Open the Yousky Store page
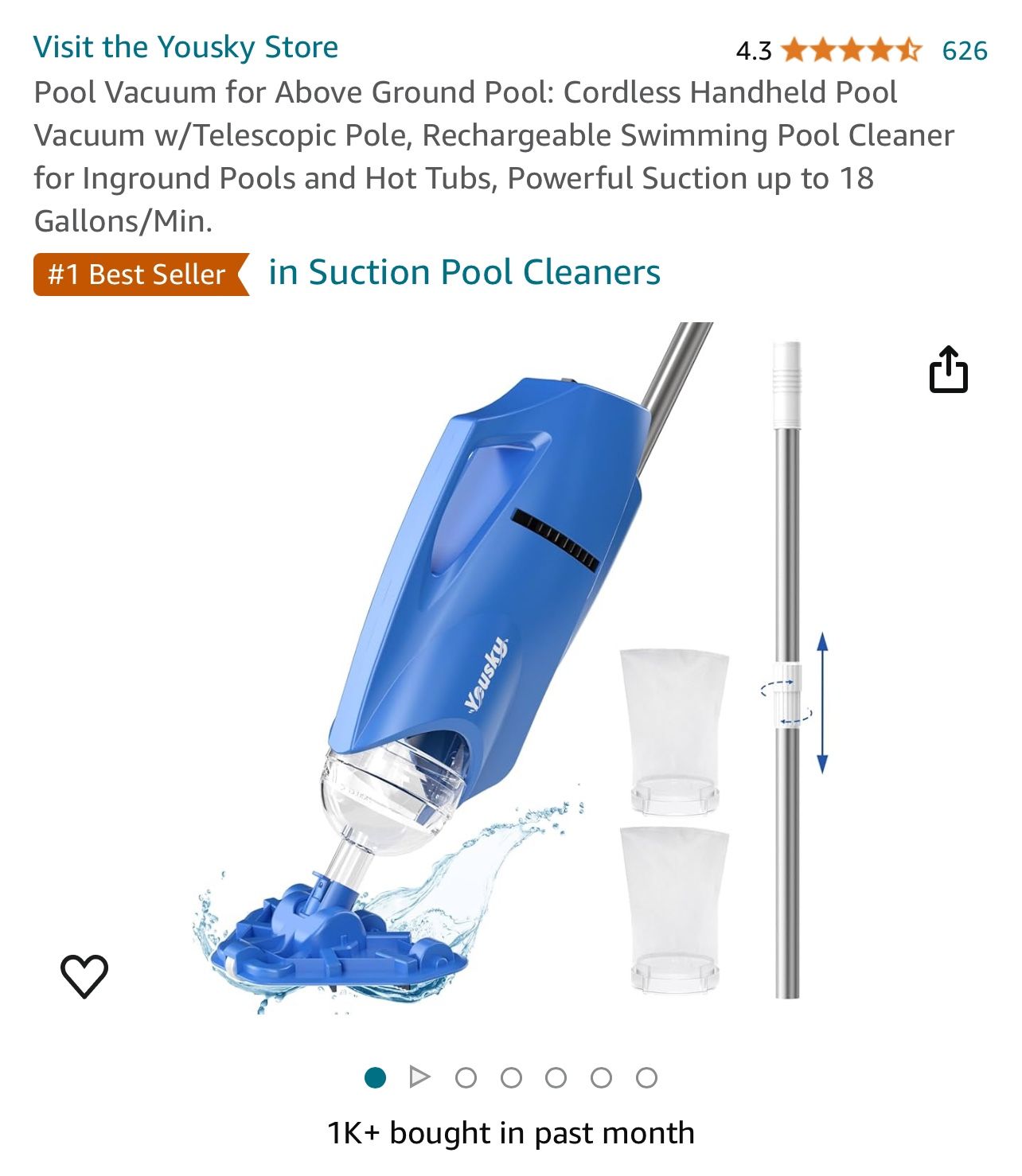The image size is (1022, 1176). click(x=187, y=47)
